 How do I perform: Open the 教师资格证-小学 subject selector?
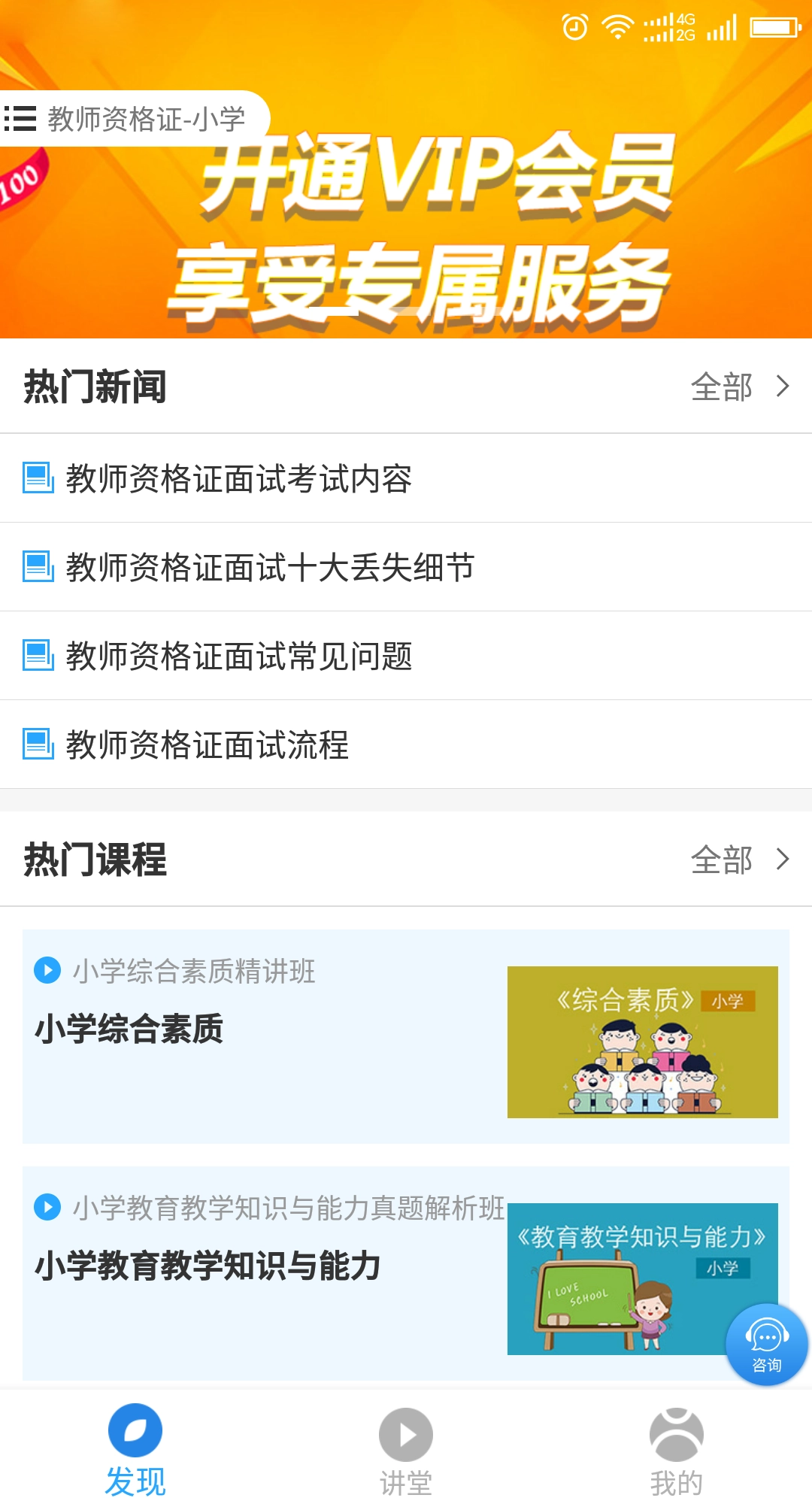click(147, 118)
